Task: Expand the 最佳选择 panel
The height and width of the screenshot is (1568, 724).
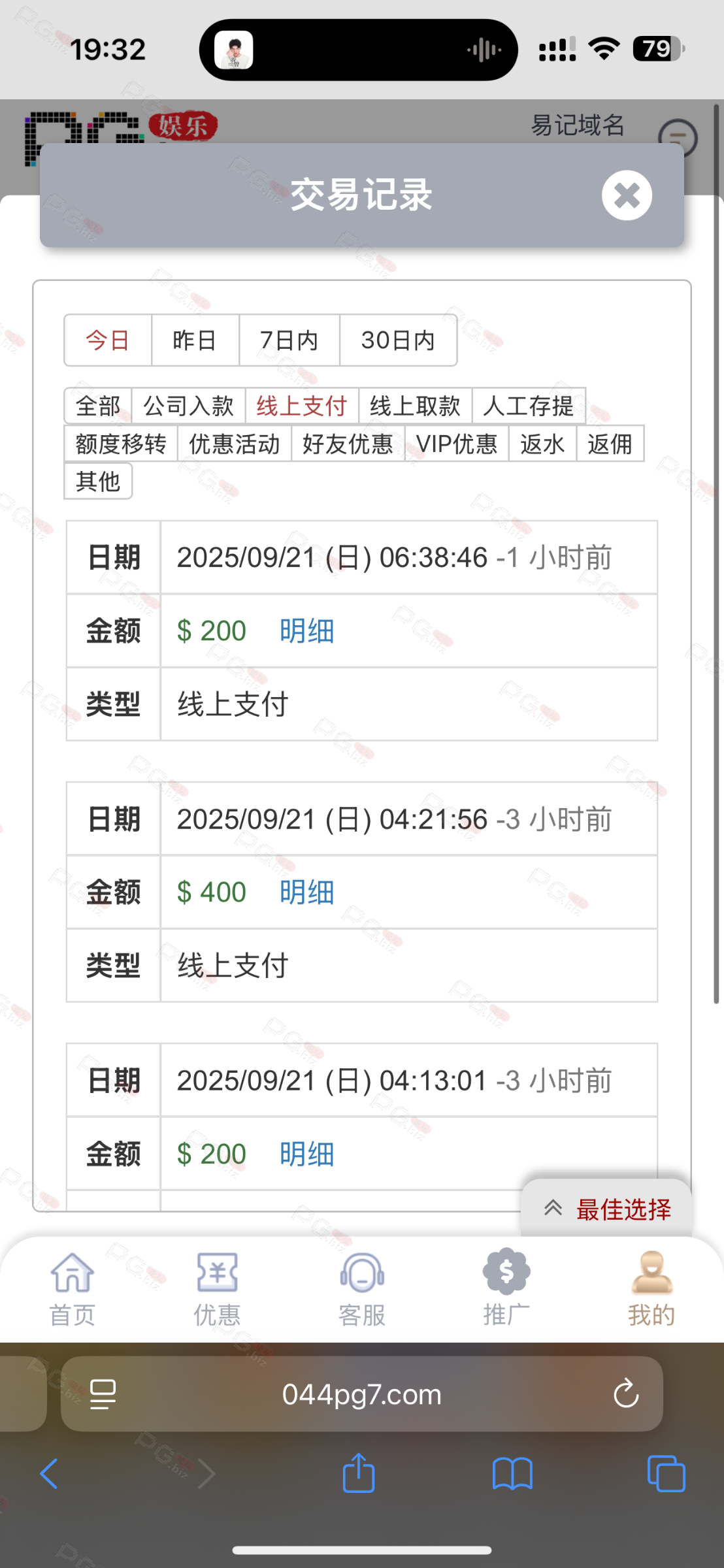Action: click(606, 1209)
